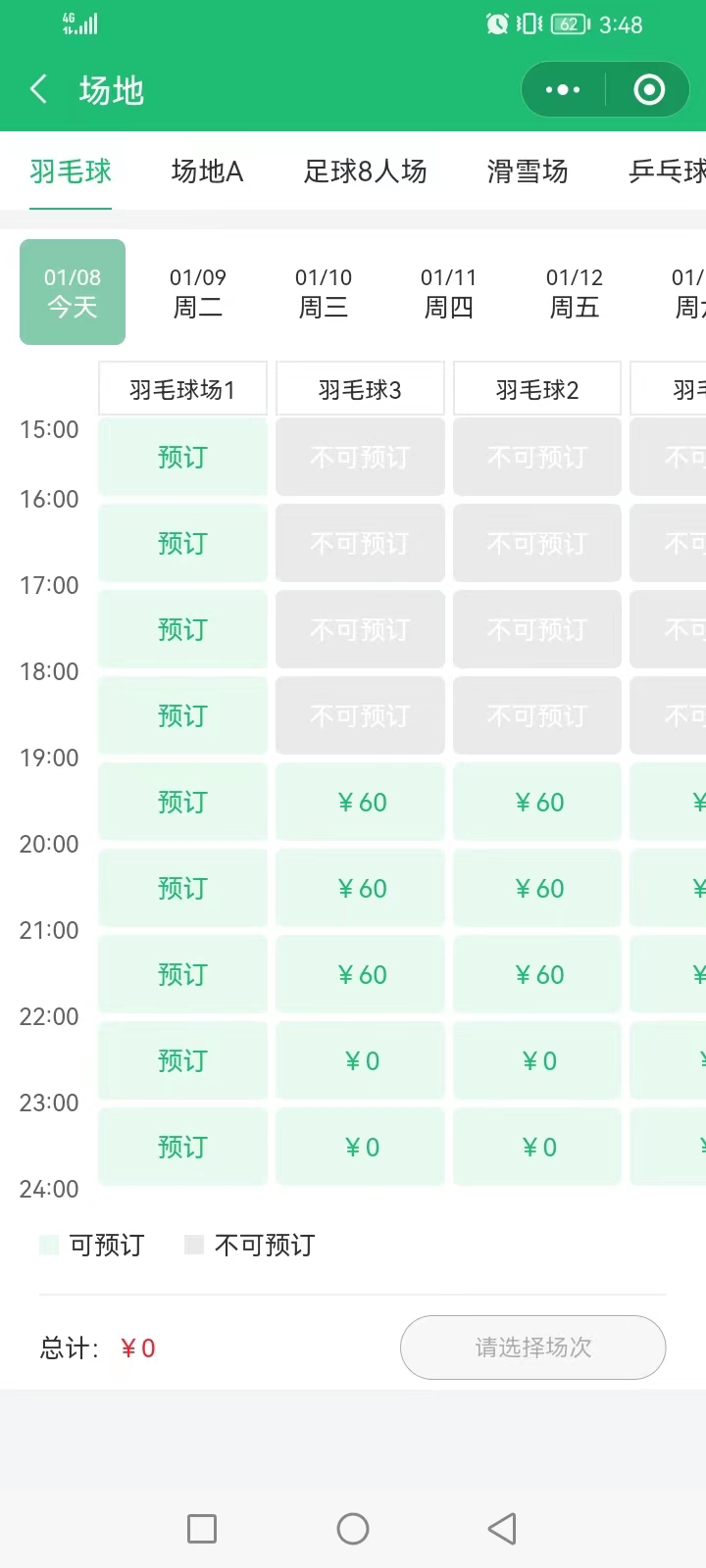The width and height of the screenshot is (706, 1568).
Task: Select date 01/12 周五
Action: [575, 292]
